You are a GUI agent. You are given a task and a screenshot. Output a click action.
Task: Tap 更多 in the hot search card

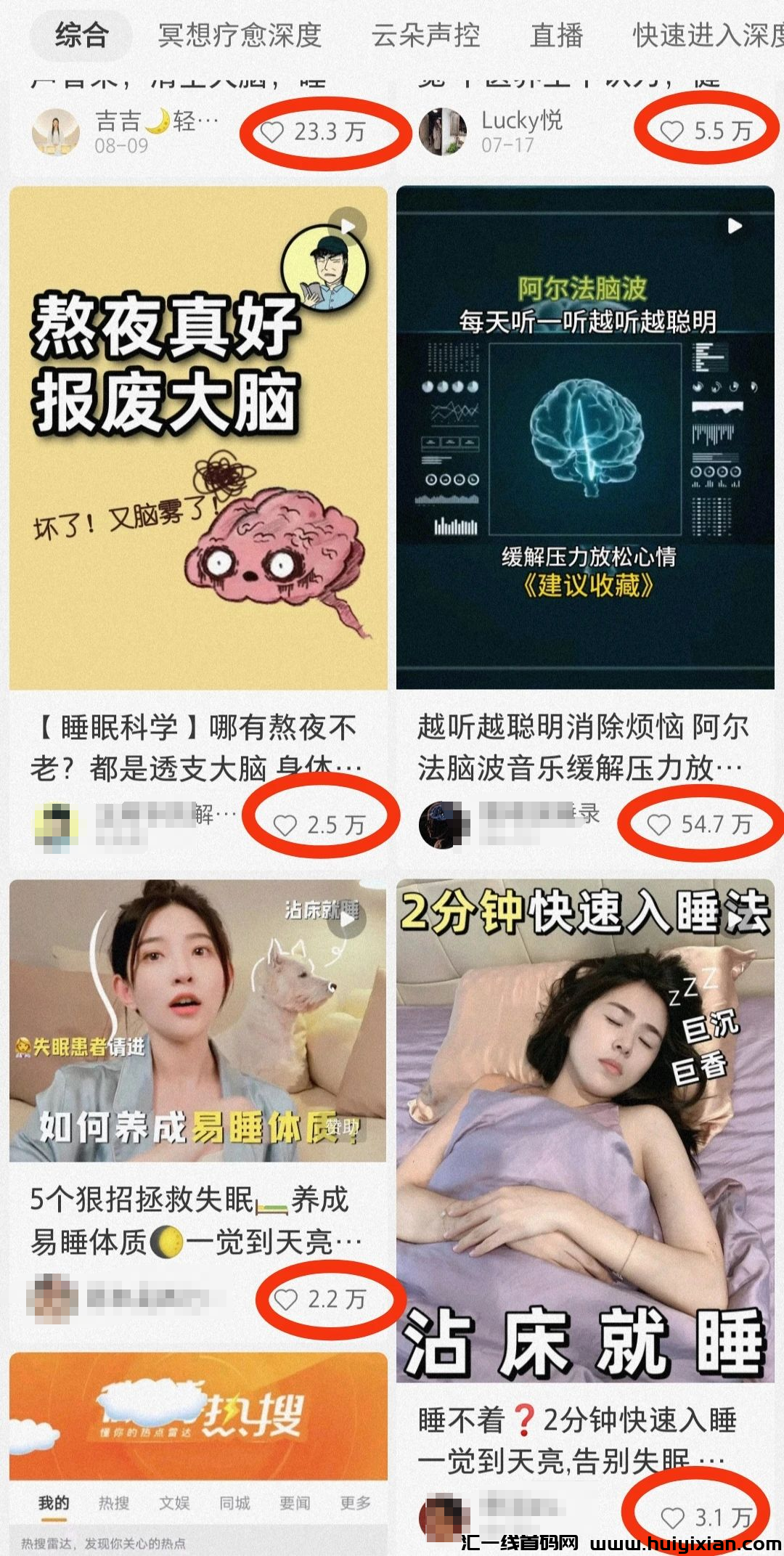pyautogui.click(x=355, y=1503)
